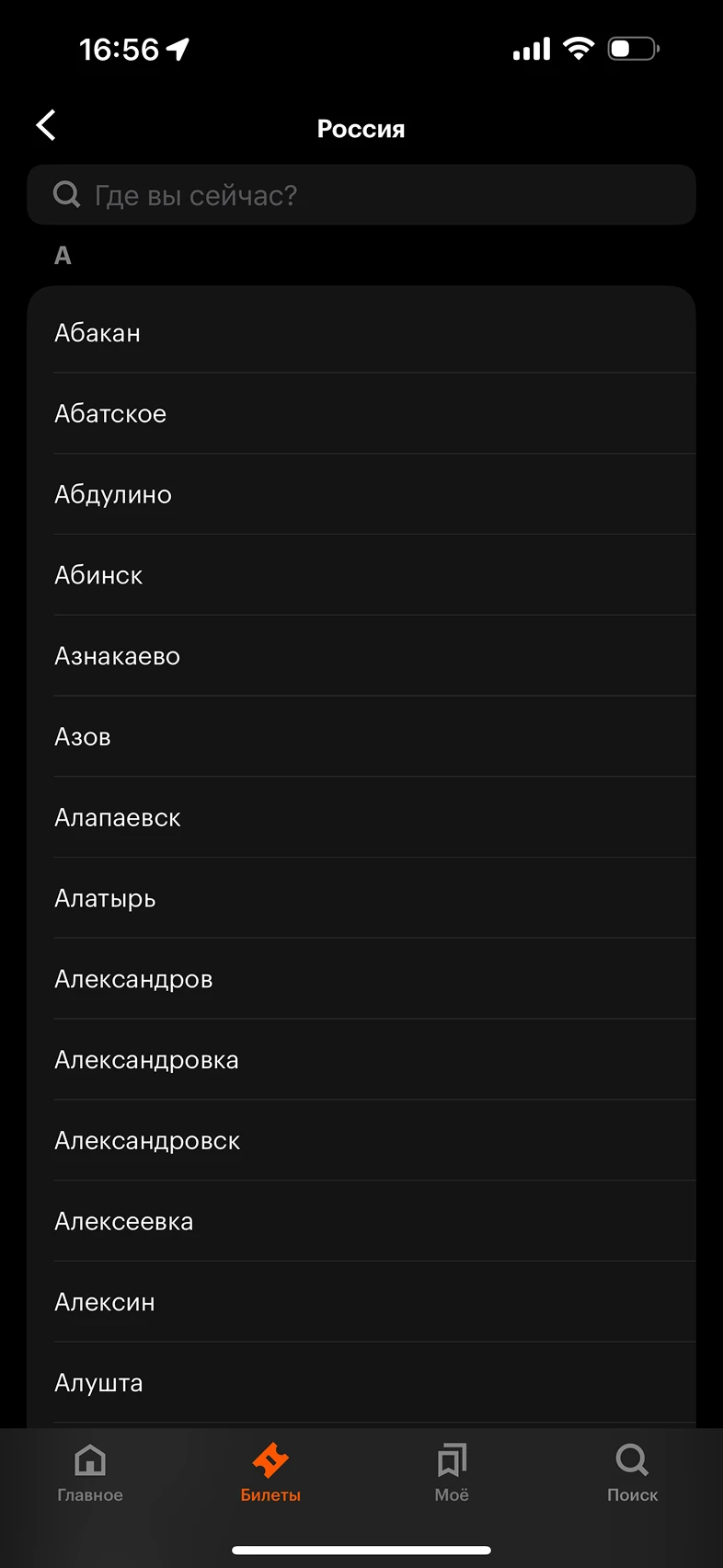Choose Александровка from the list
Image resolution: width=723 pixels, height=1568 pixels.
(361, 1061)
